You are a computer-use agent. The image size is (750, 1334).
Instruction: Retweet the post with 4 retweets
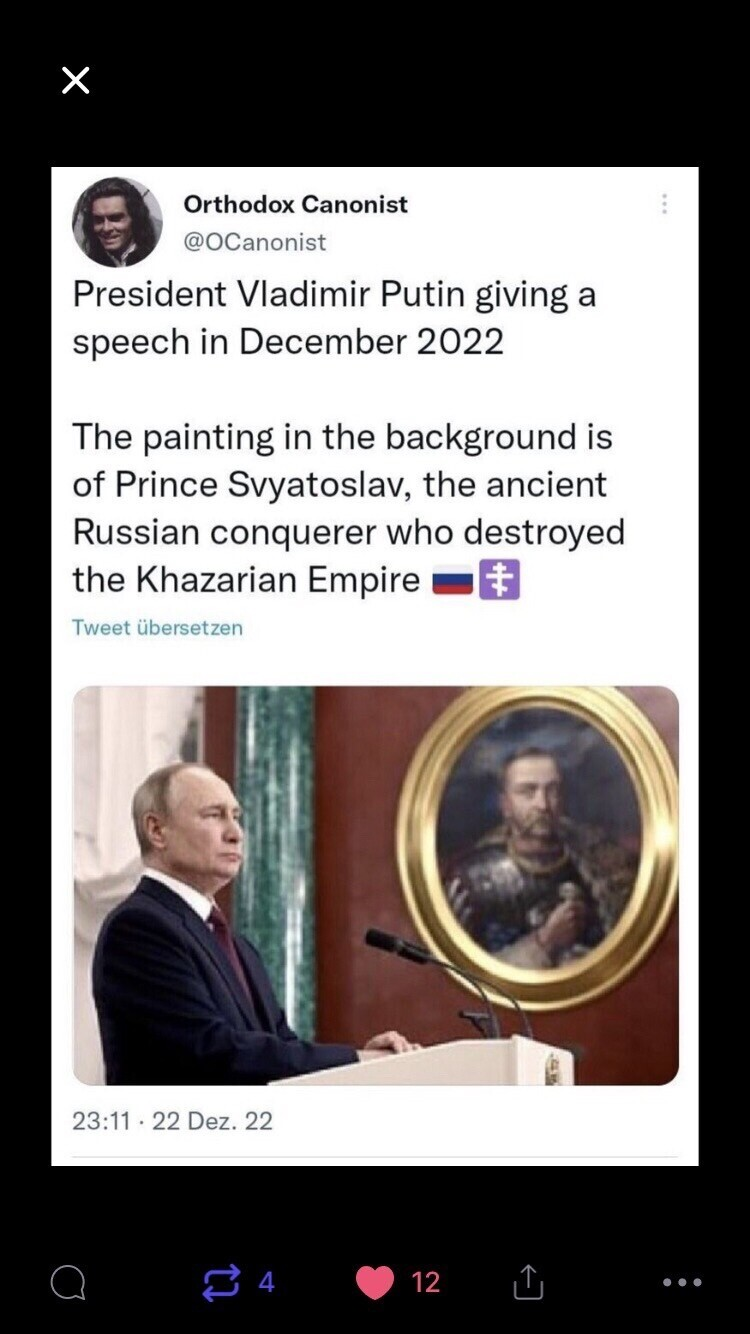click(221, 1282)
